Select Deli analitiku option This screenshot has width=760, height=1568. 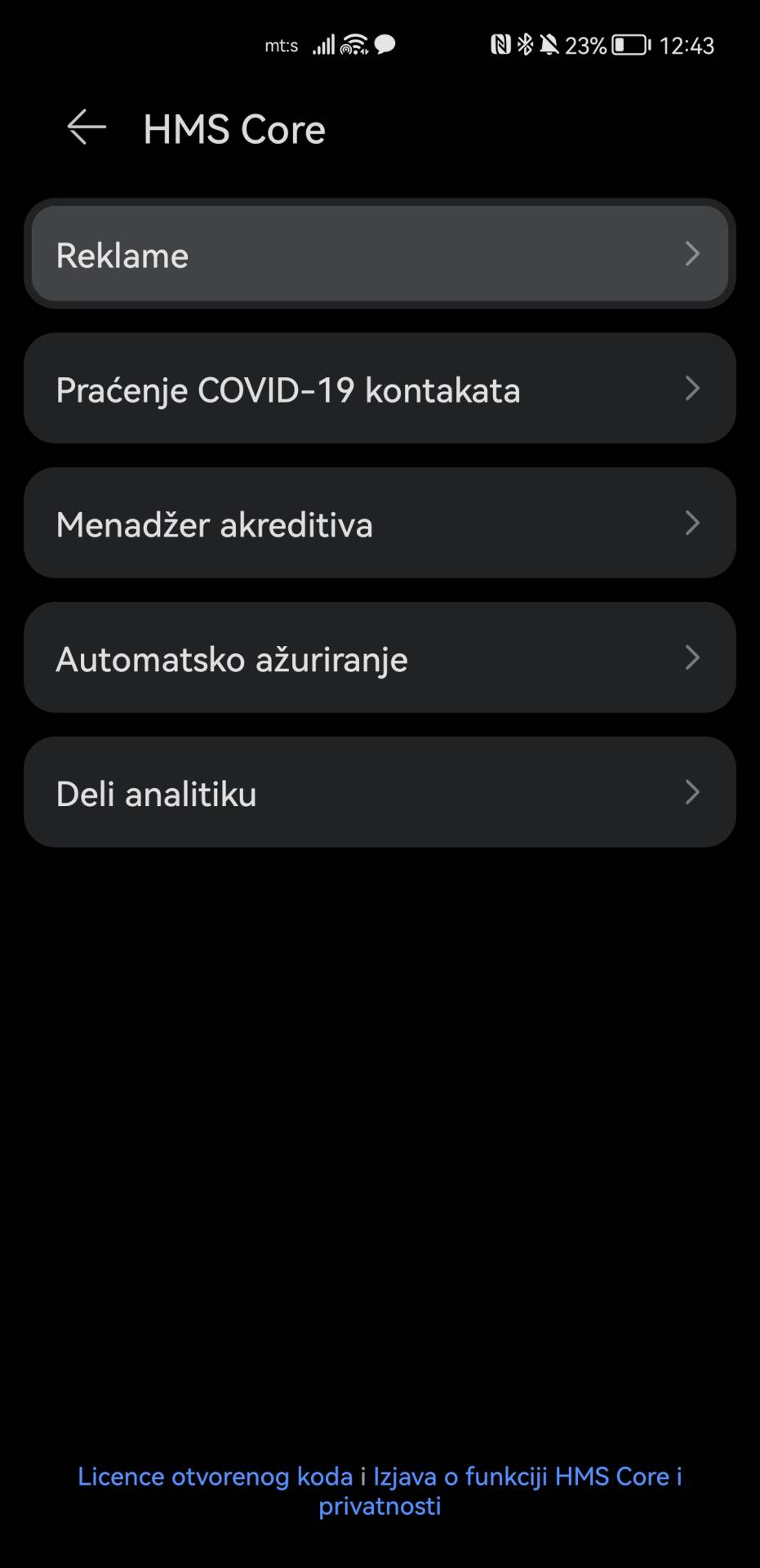380,791
